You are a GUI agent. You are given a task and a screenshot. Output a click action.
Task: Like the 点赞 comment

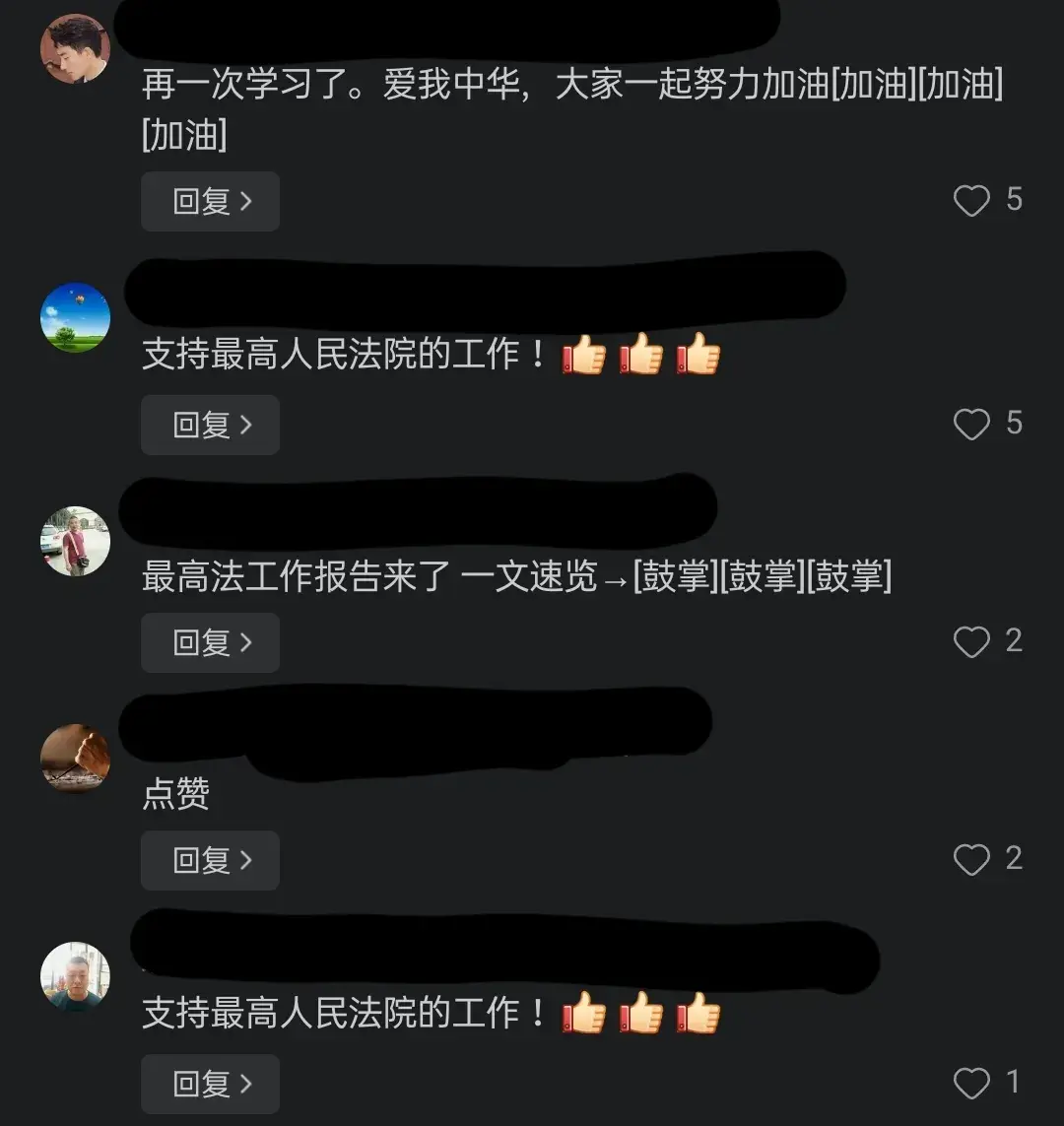[x=971, y=860]
